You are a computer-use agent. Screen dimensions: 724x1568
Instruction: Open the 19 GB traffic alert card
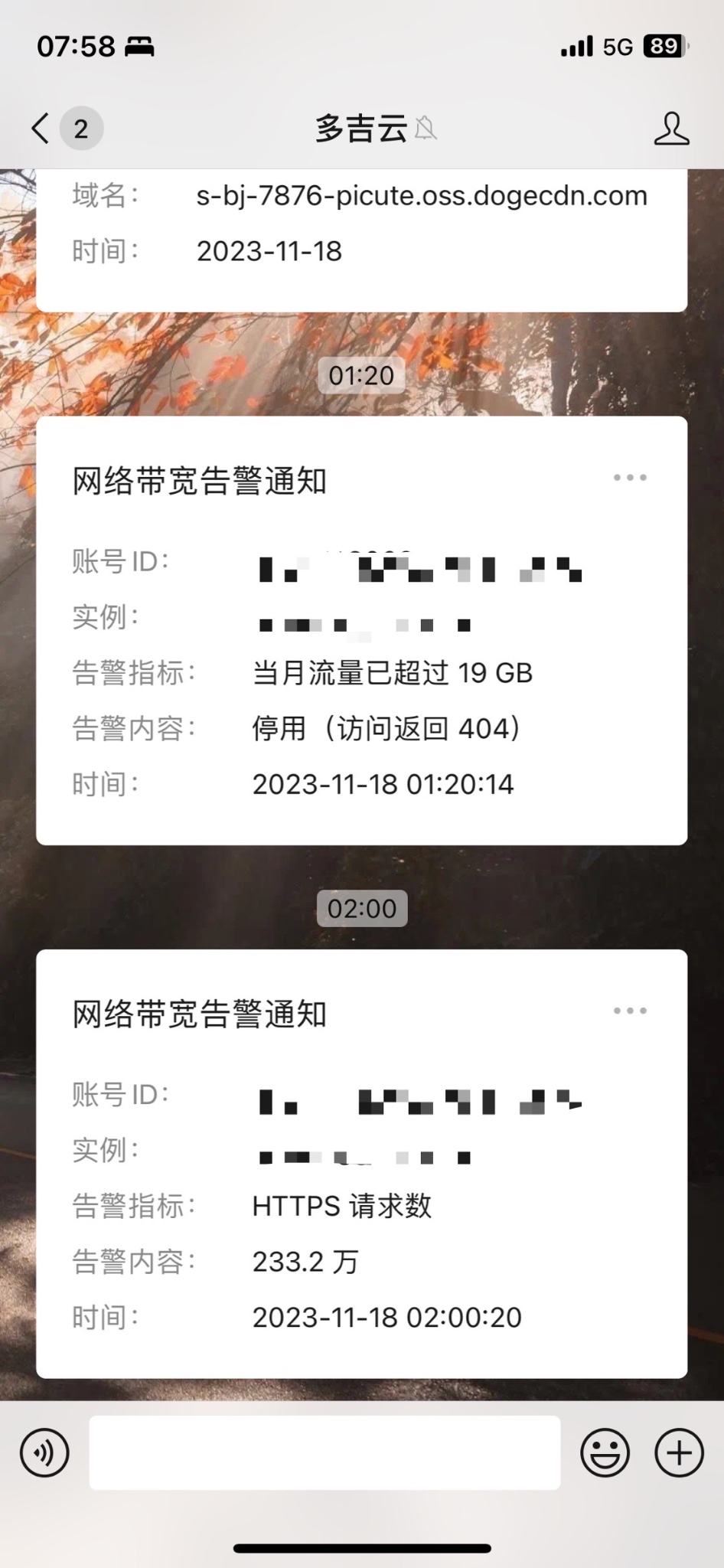click(x=361, y=674)
